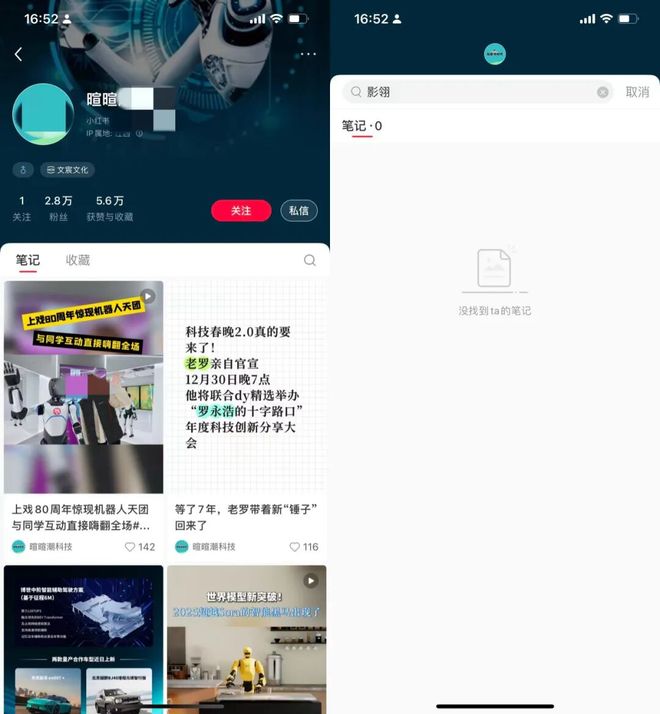Tap the 文宸文化 tag chip
Viewport: 660px width, 714px height.
pos(68,170)
